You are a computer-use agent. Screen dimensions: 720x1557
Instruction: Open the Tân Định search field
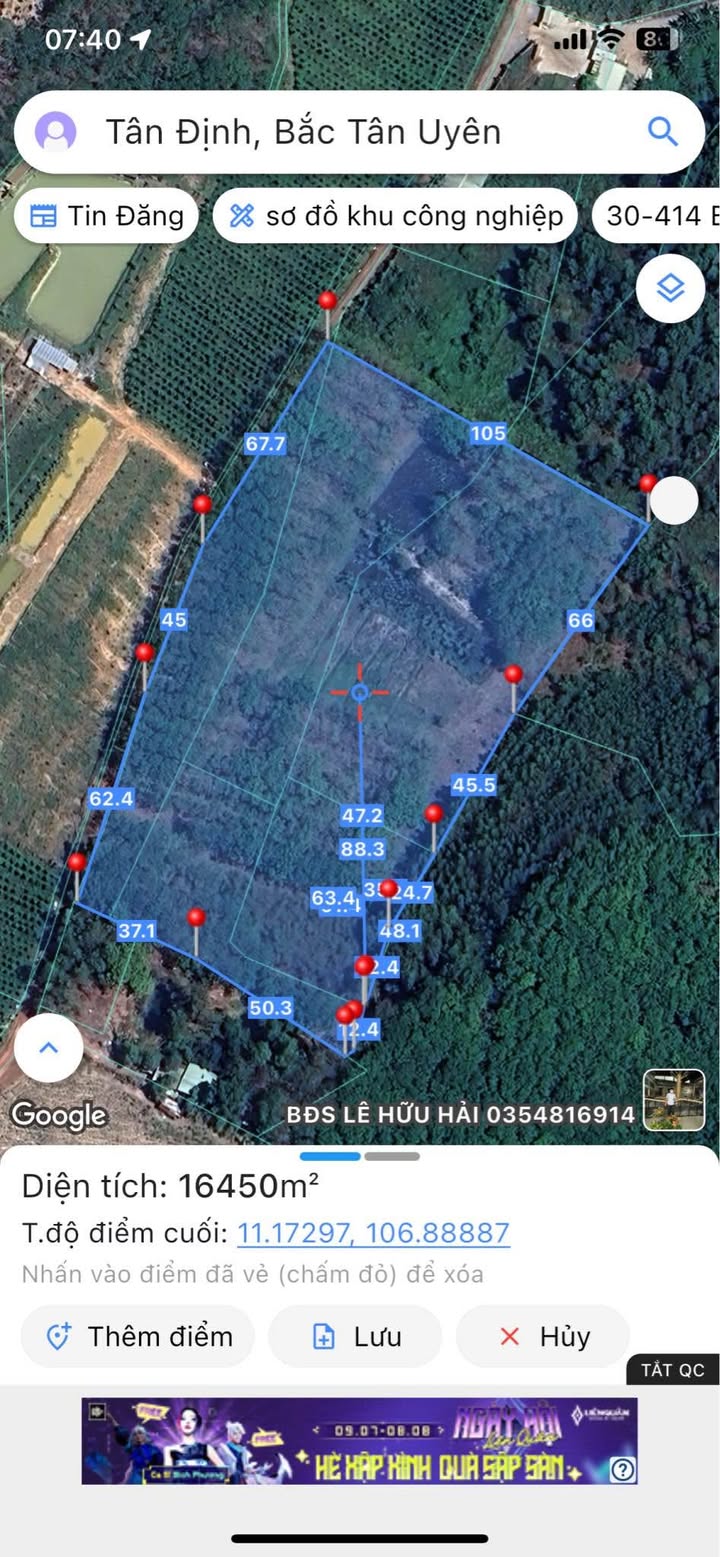350,132
